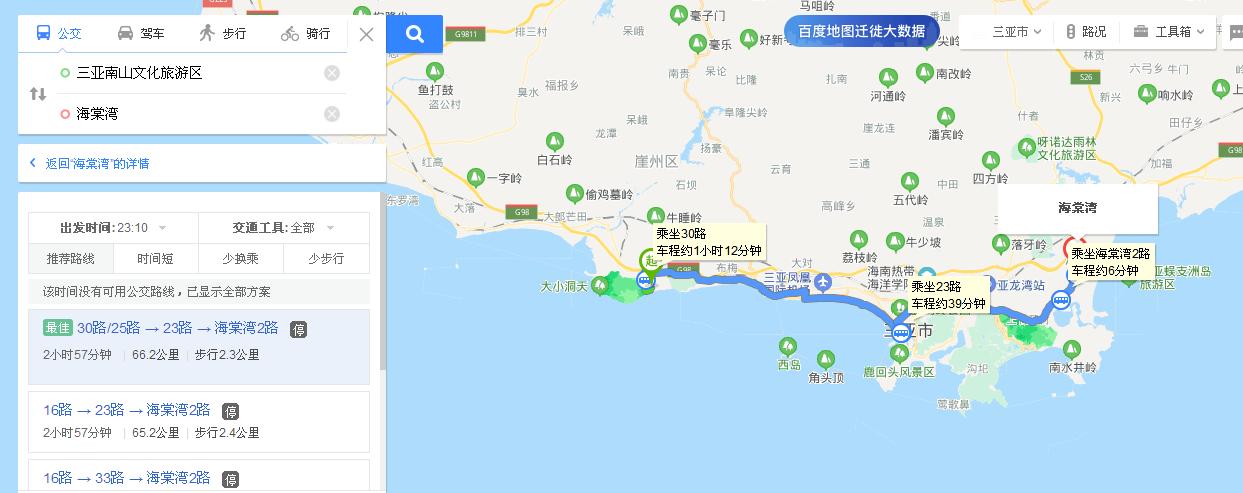The width and height of the screenshot is (1243, 493).
Task: Switch to the 步行 walking tab
Action: point(221,33)
